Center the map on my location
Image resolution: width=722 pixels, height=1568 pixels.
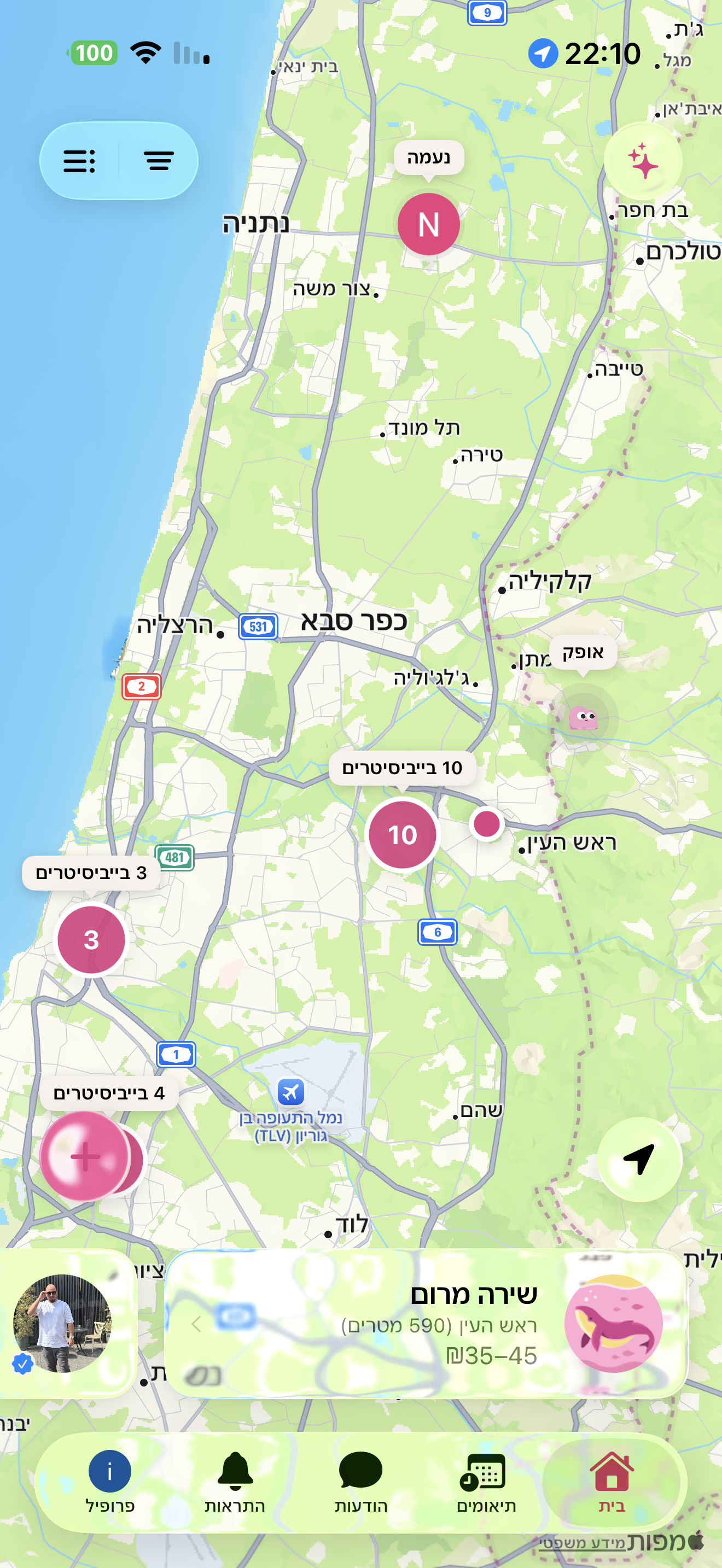coord(639,1159)
